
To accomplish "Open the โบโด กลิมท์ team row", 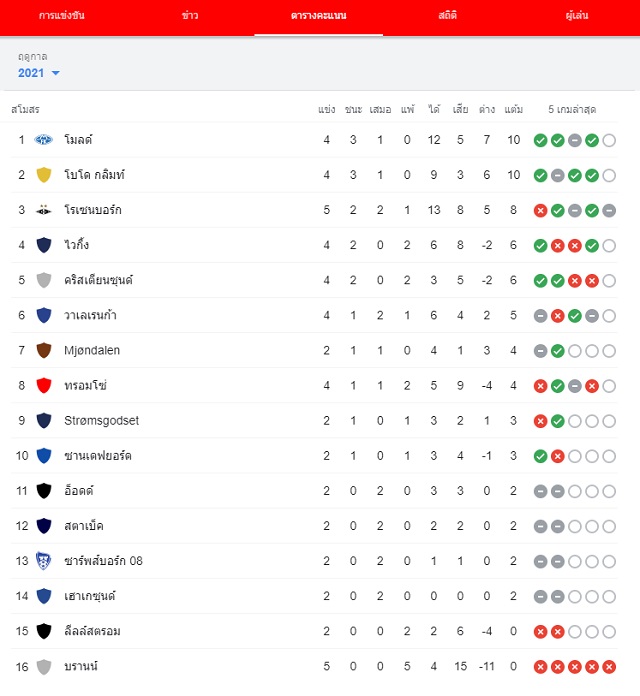I will pyautogui.click(x=314, y=175).
